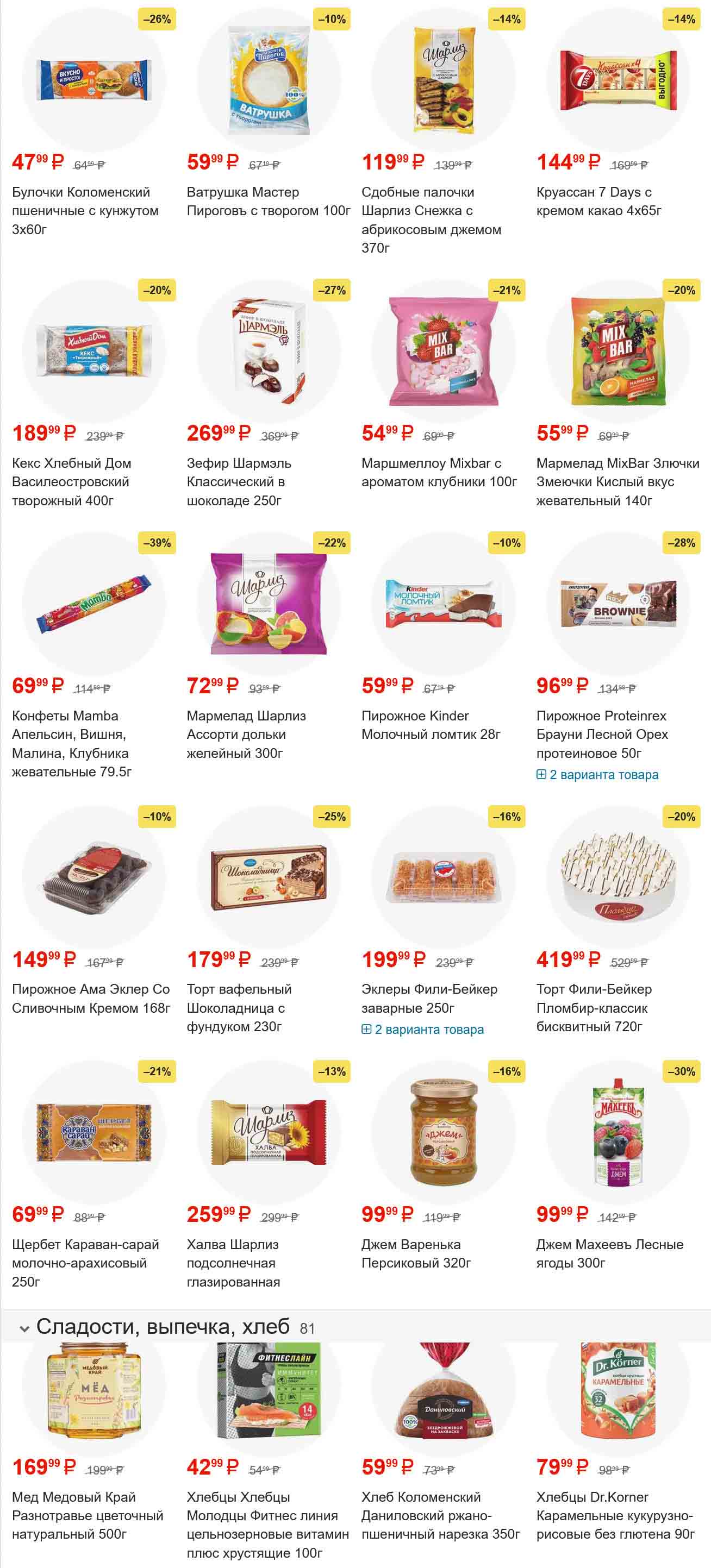Open Пирожное Kinder Молочный ломтик
This screenshot has width=711, height=1568.
[x=431, y=725]
